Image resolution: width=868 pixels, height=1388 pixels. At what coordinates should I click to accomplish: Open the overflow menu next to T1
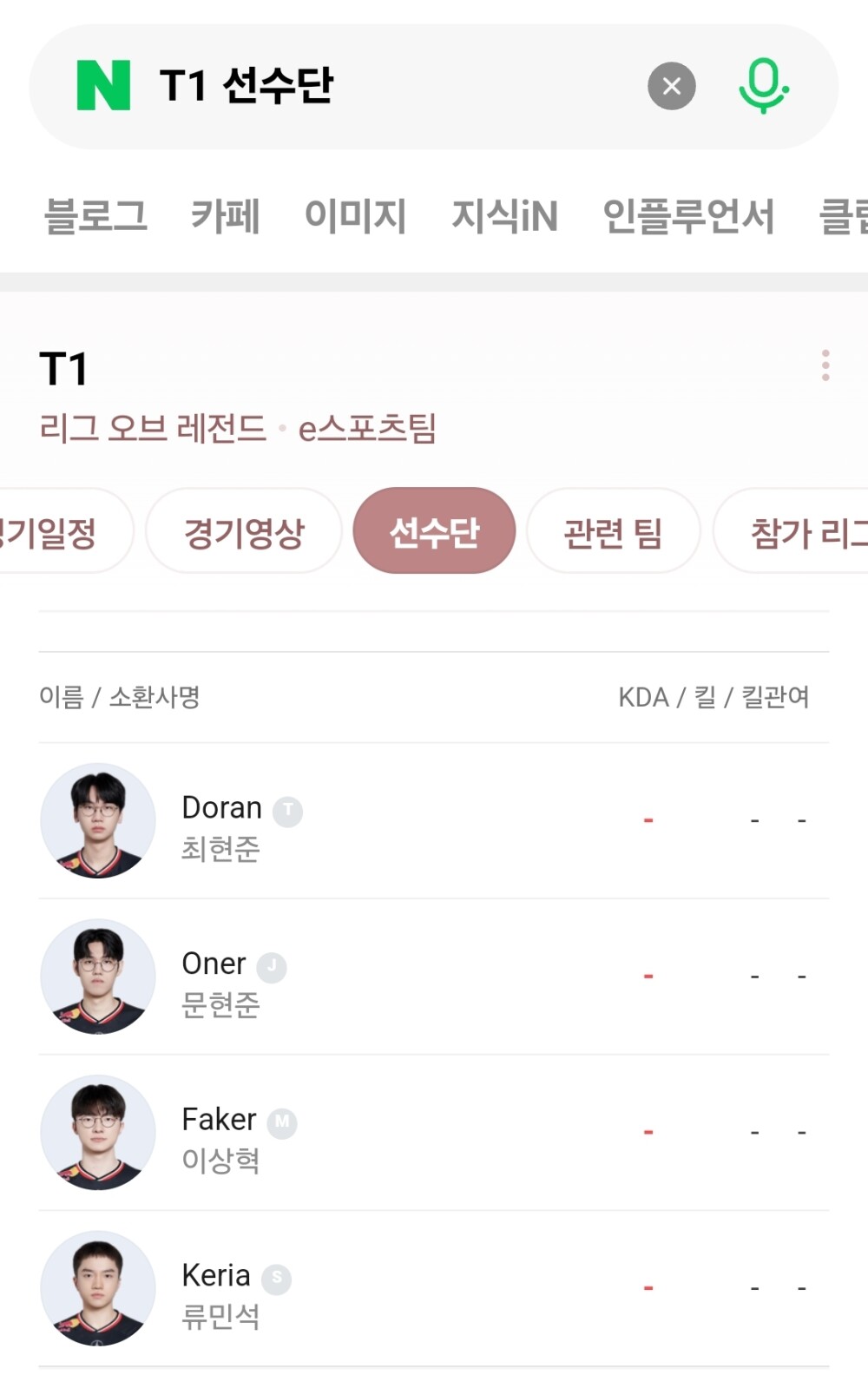pyautogui.click(x=825, y=365)
